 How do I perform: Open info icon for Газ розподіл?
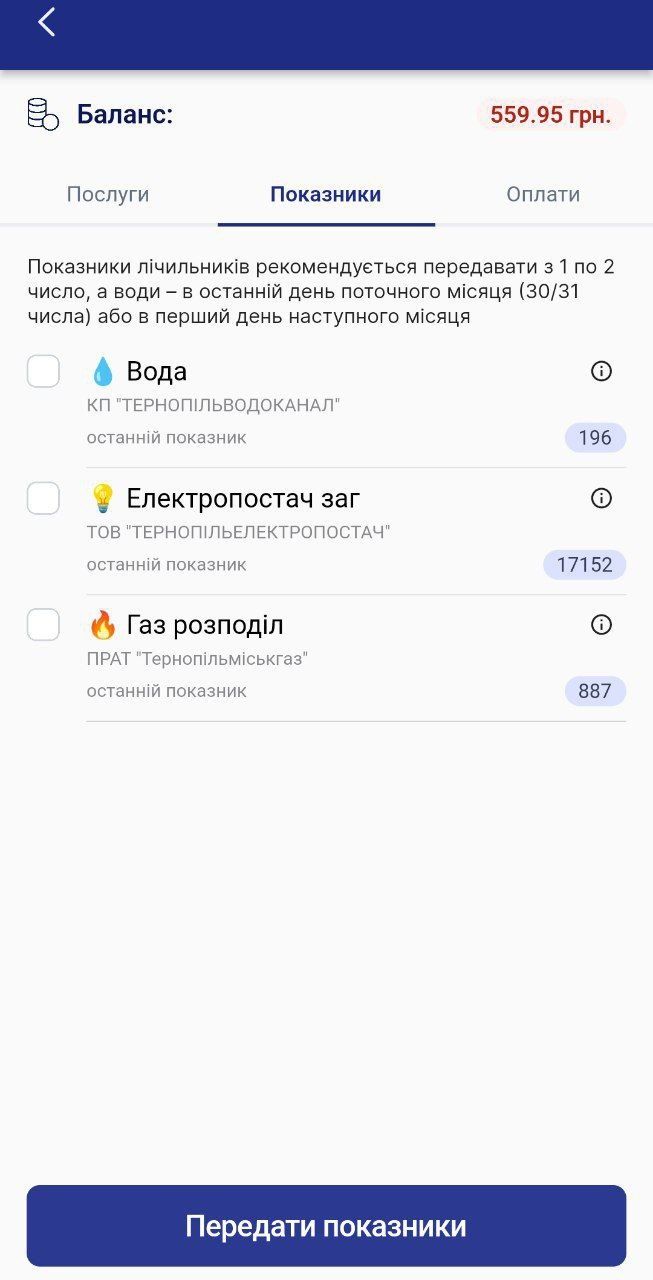(x=601, y=625)
